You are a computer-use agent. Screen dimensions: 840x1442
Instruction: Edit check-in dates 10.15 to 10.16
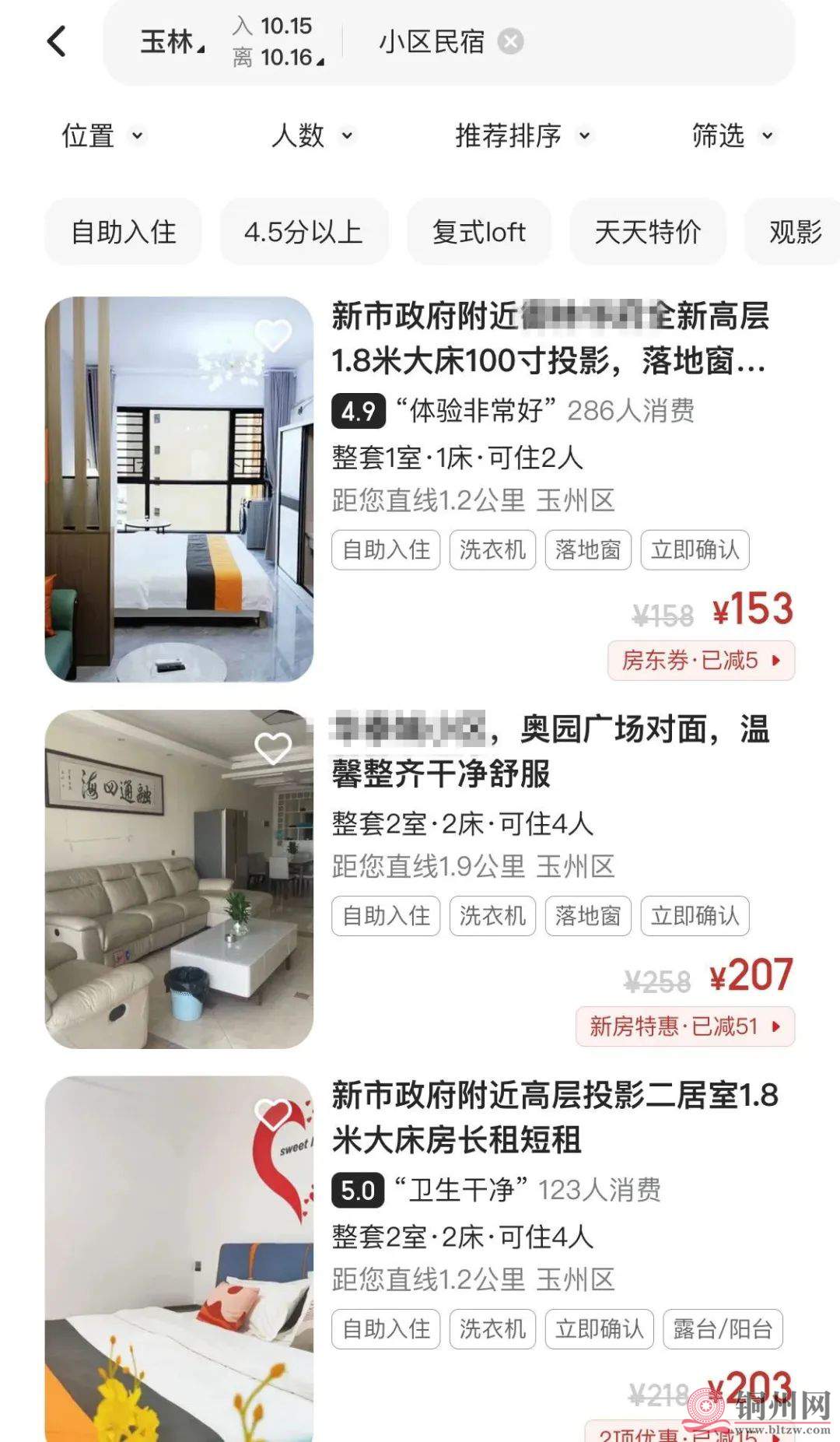click(x=278, y=42)
